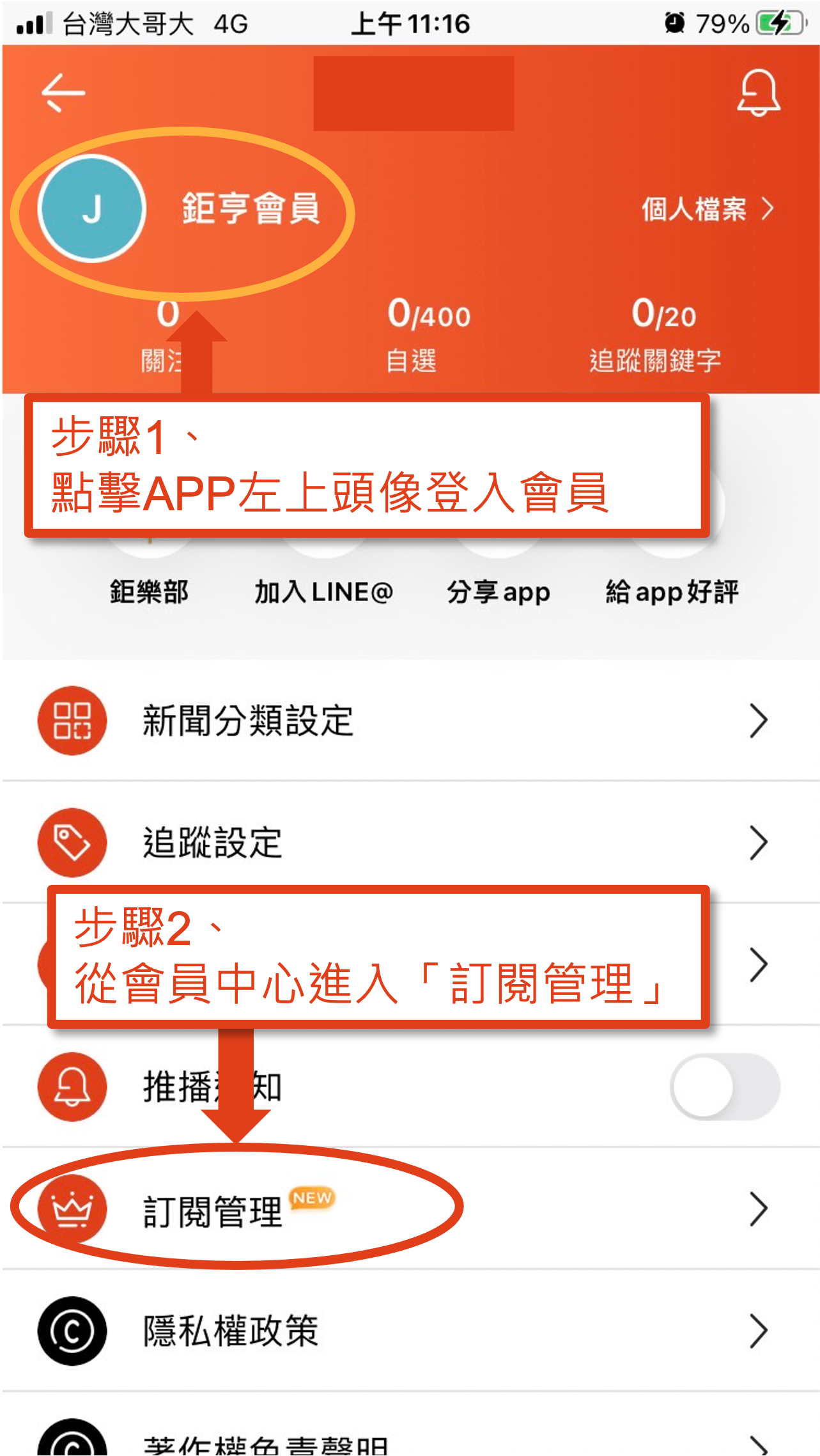Open 鉅樂部 shortcut

(x=149, y=591)
